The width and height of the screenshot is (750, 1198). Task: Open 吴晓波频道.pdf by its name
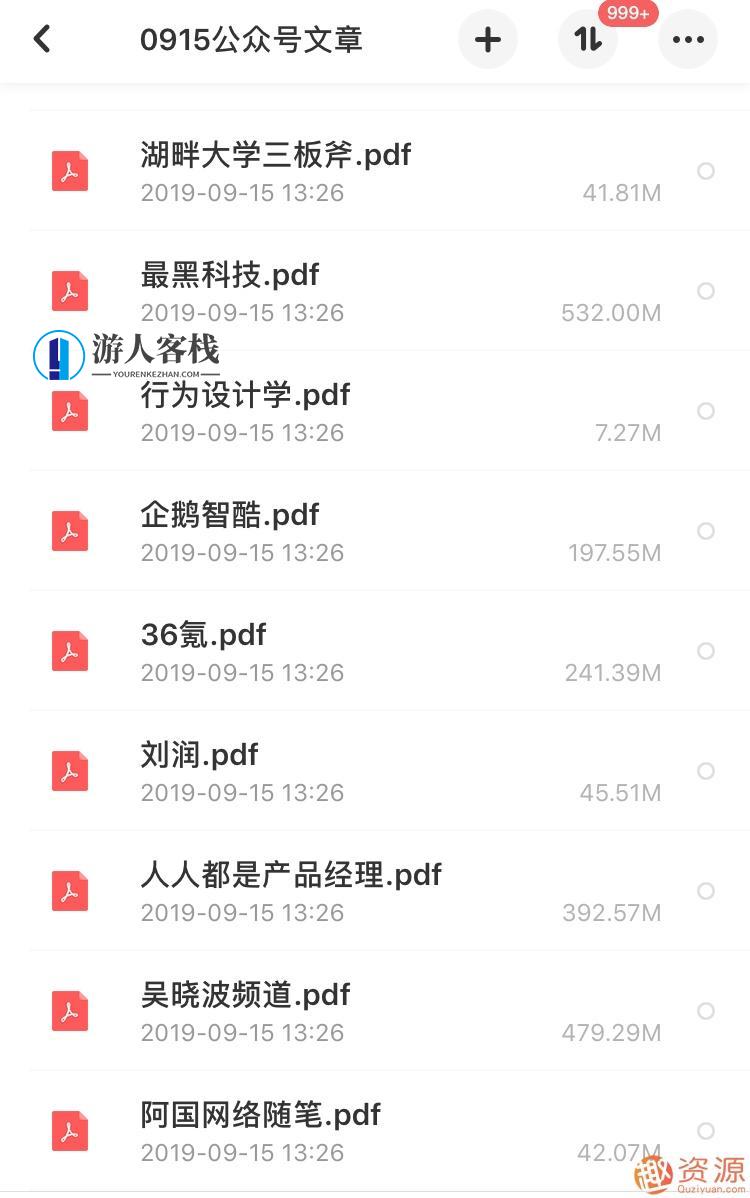point(244,995)
